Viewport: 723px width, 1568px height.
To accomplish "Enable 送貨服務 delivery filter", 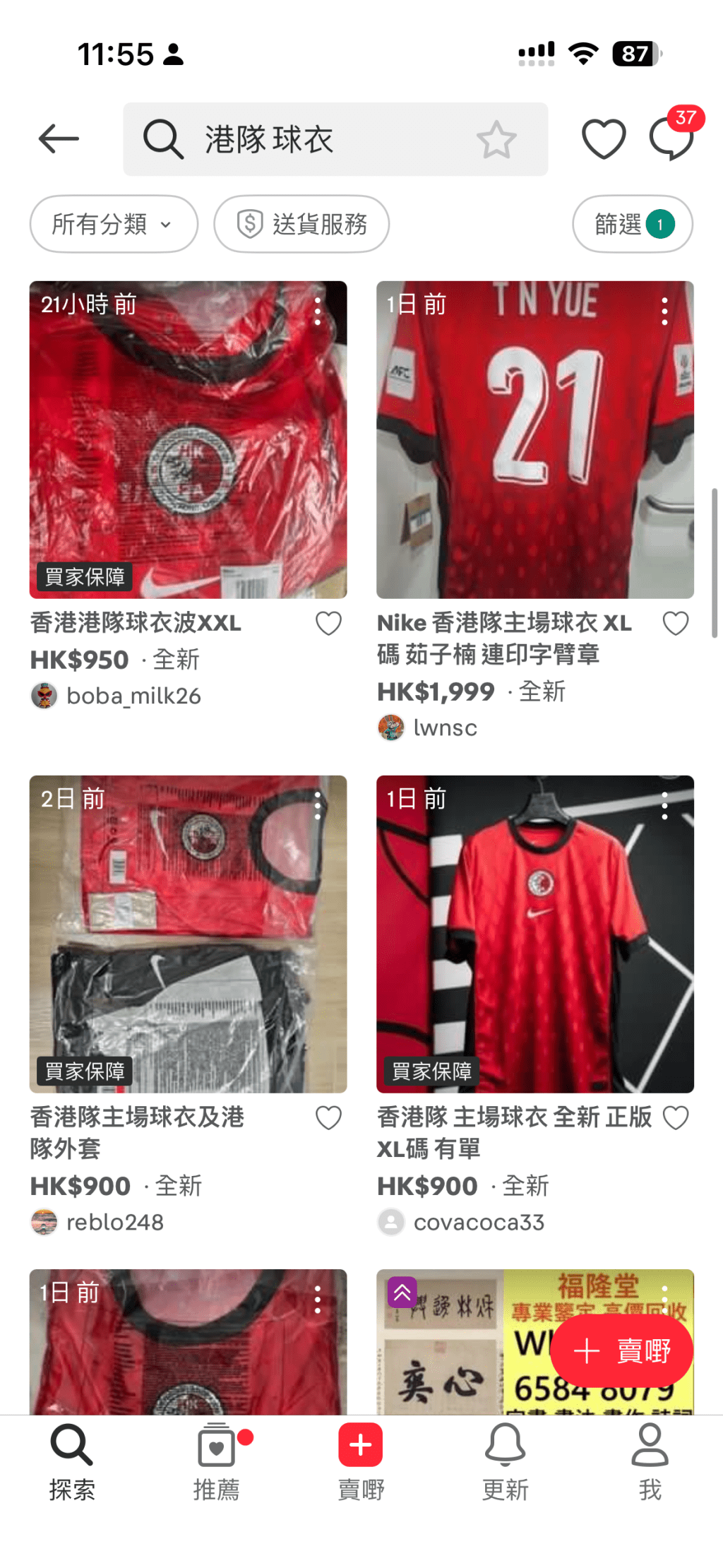I will [301, 224].
